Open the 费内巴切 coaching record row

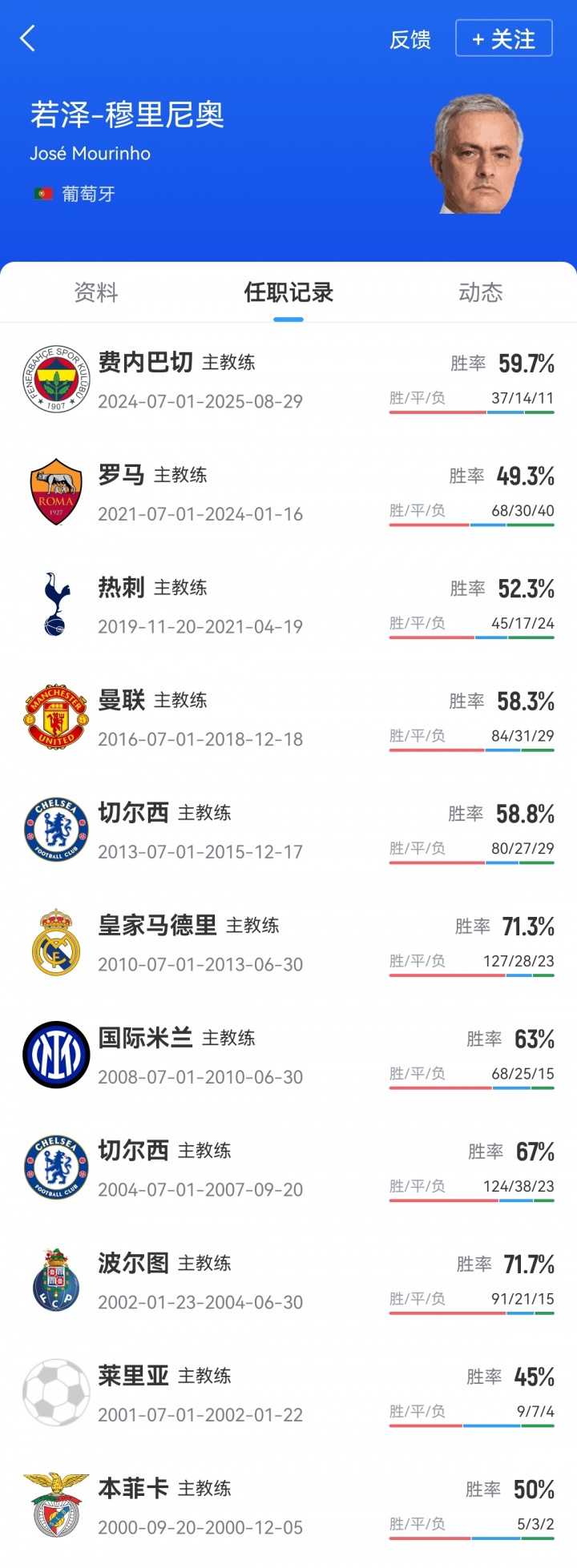(x=288, y=380)
